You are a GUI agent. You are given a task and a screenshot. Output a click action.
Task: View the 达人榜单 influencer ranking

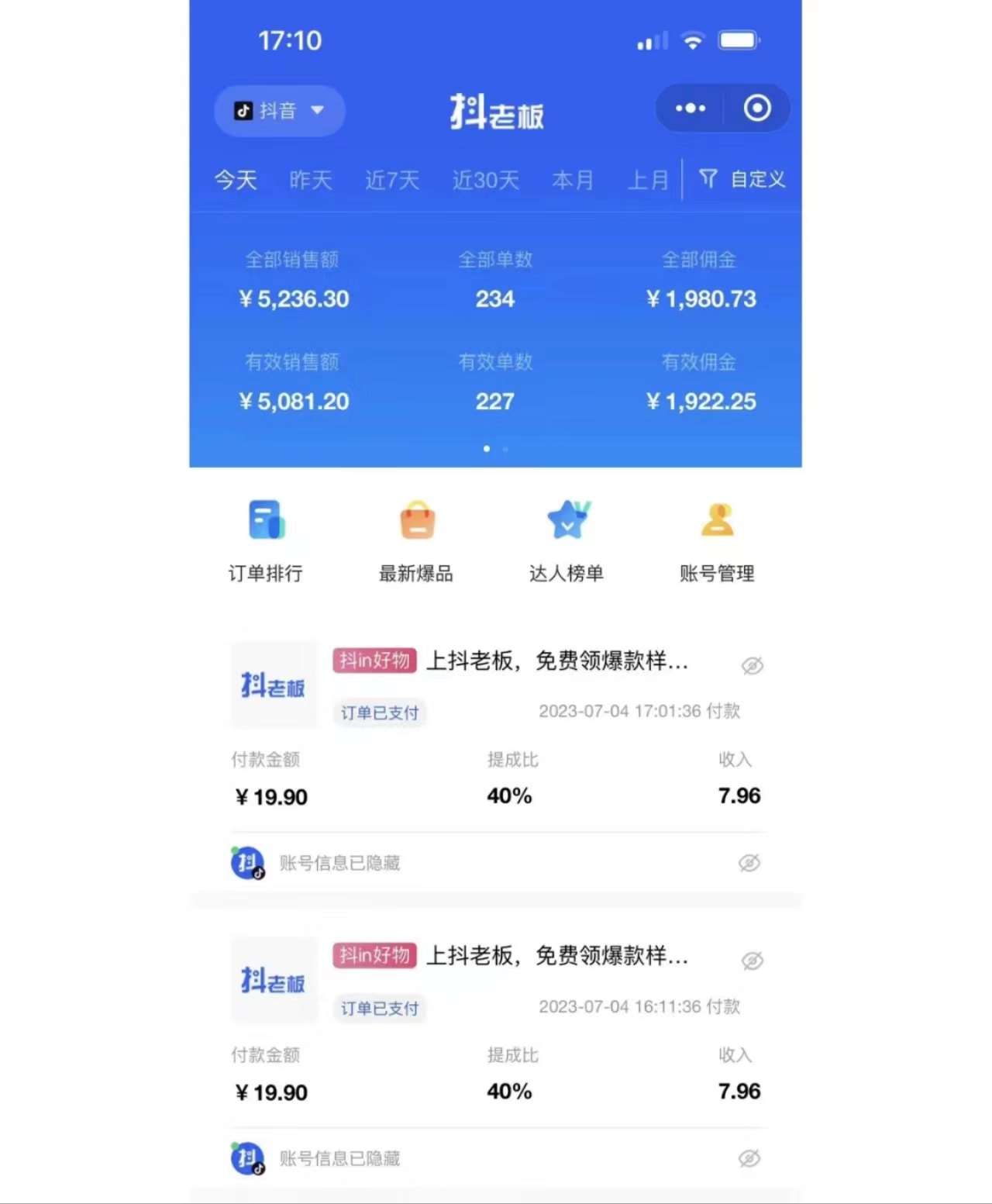point(567,540)
